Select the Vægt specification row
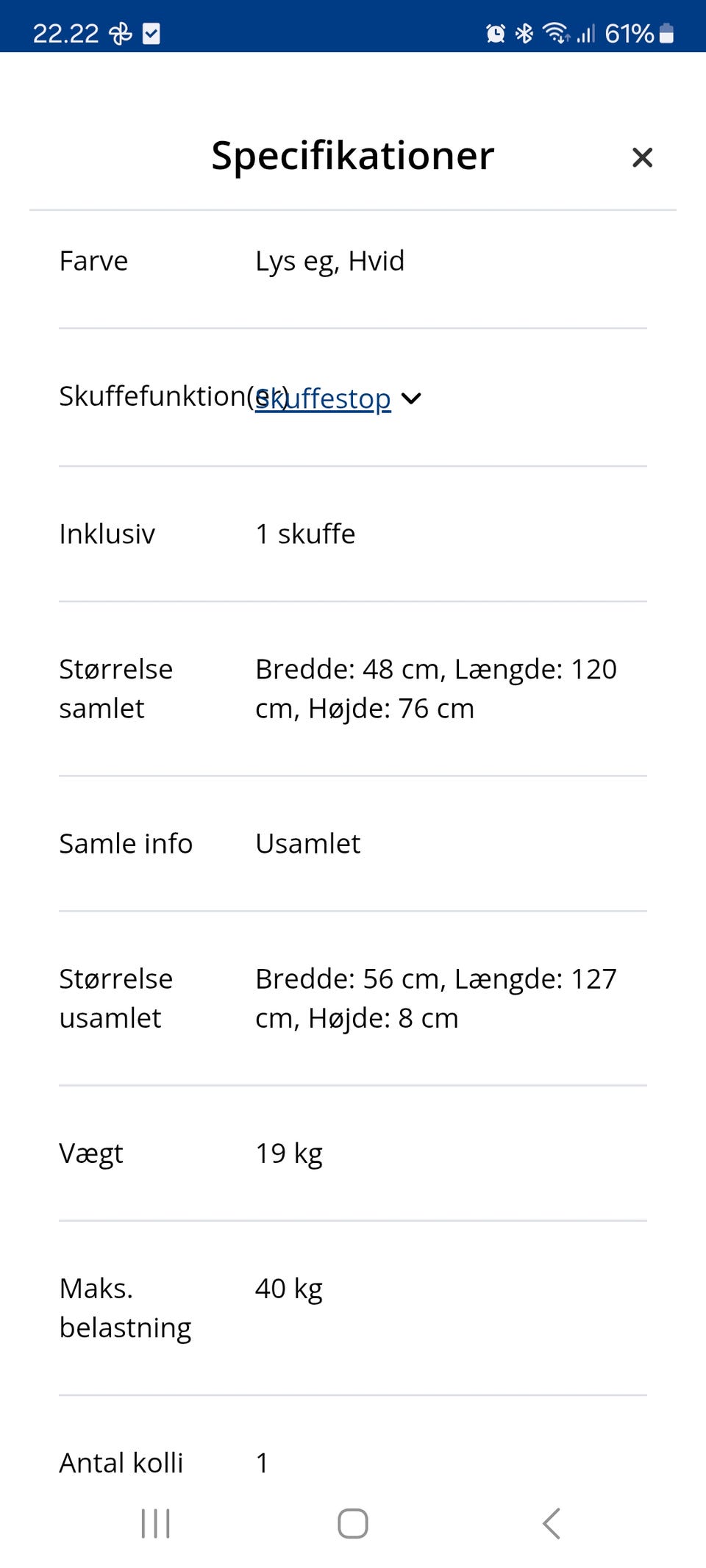Viewport: 706px width, 1568px height. click(x=289, y=1153)
